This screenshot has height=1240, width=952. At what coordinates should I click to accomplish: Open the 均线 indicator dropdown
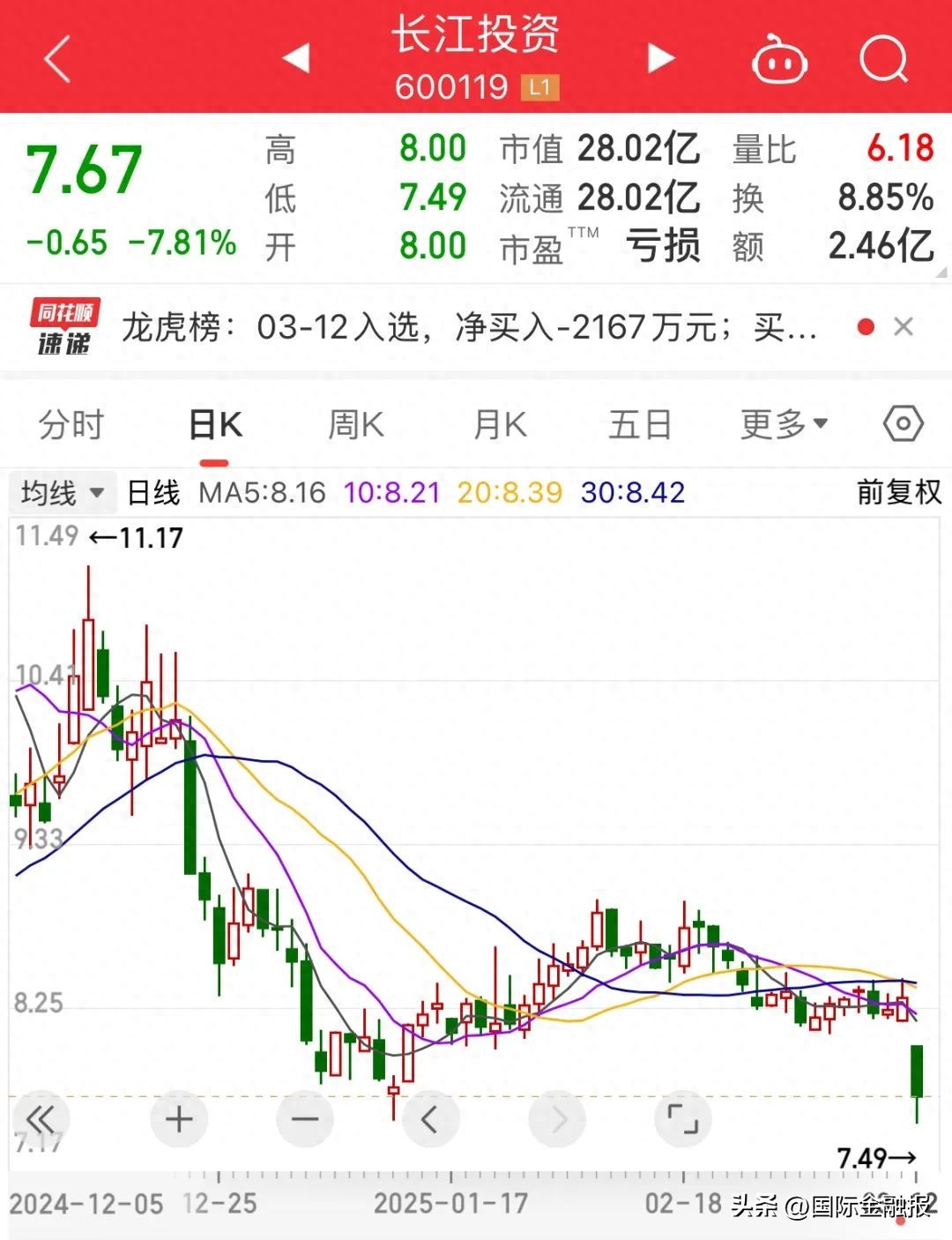coord(62,492)
